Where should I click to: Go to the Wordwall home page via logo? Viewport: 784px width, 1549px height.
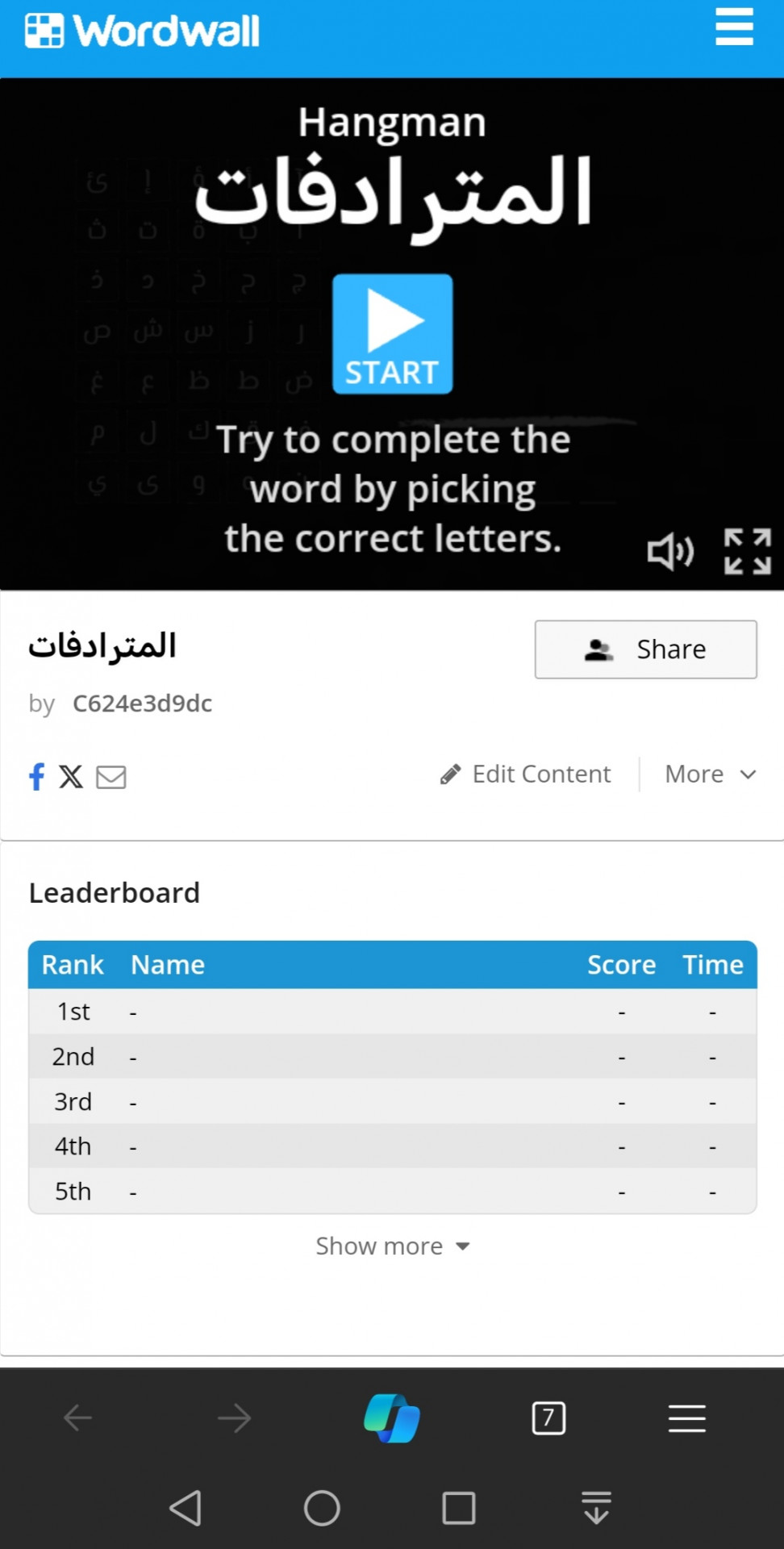(x=142, y=31)
